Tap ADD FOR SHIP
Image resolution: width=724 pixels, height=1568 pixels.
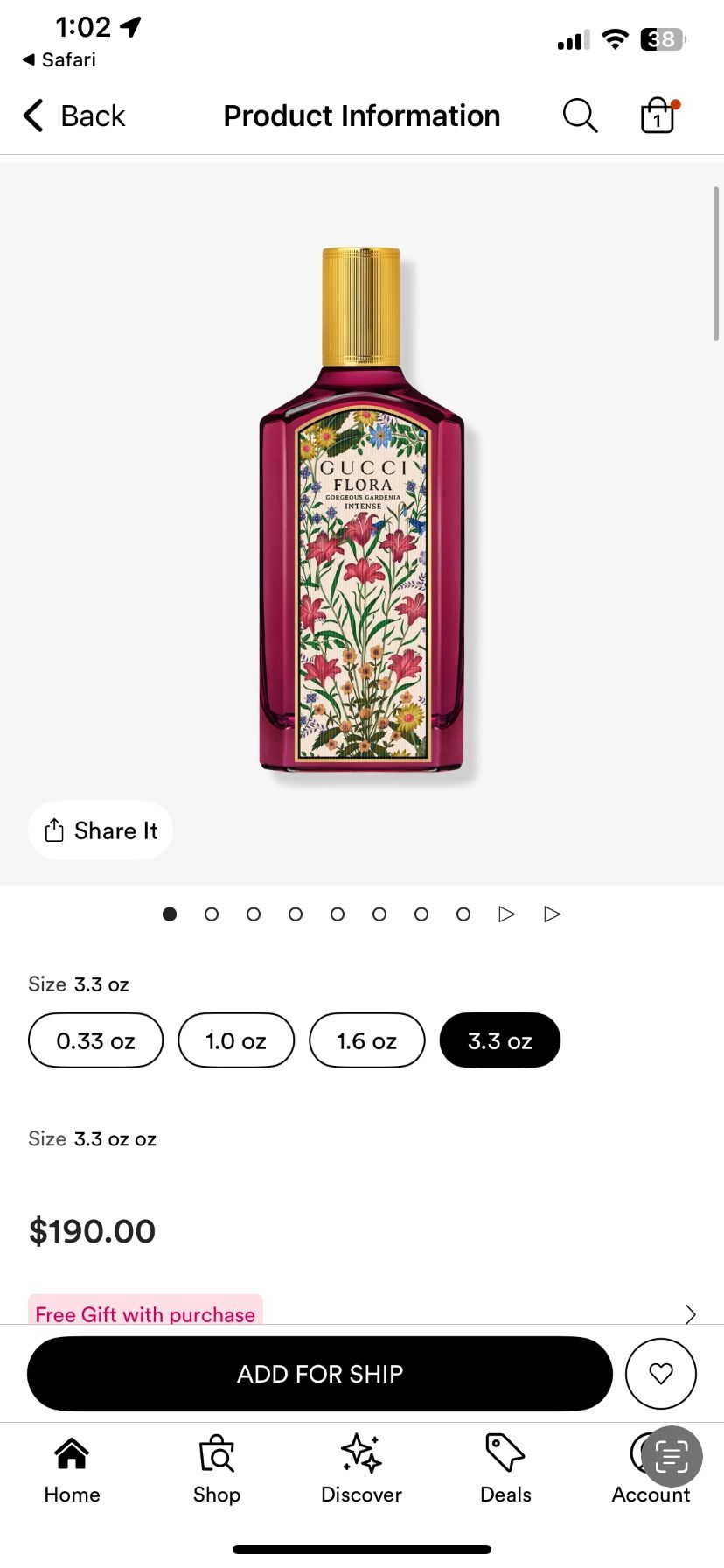coord(319,1373)
